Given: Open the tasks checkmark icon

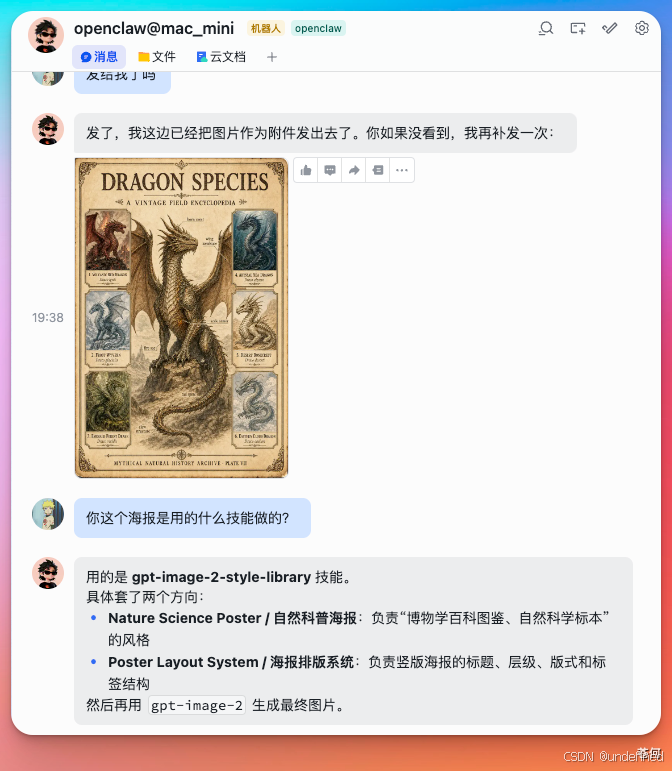Looking at the screenshot, I should point(610,29).
